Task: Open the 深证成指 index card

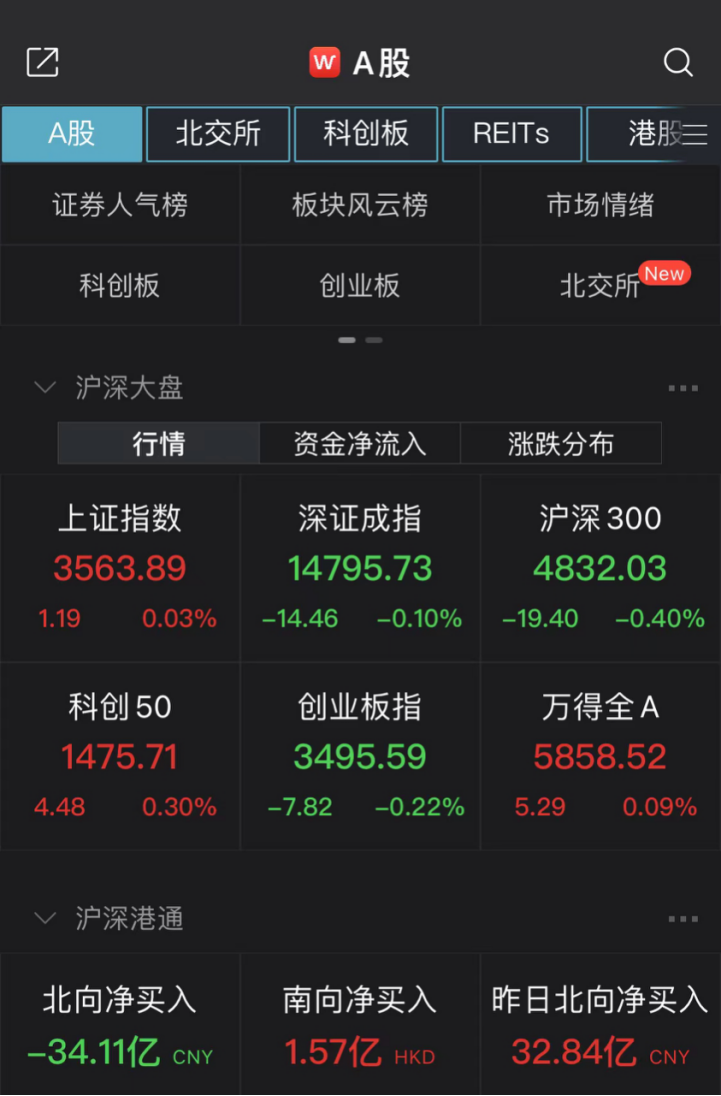Action: pos(360,567)
